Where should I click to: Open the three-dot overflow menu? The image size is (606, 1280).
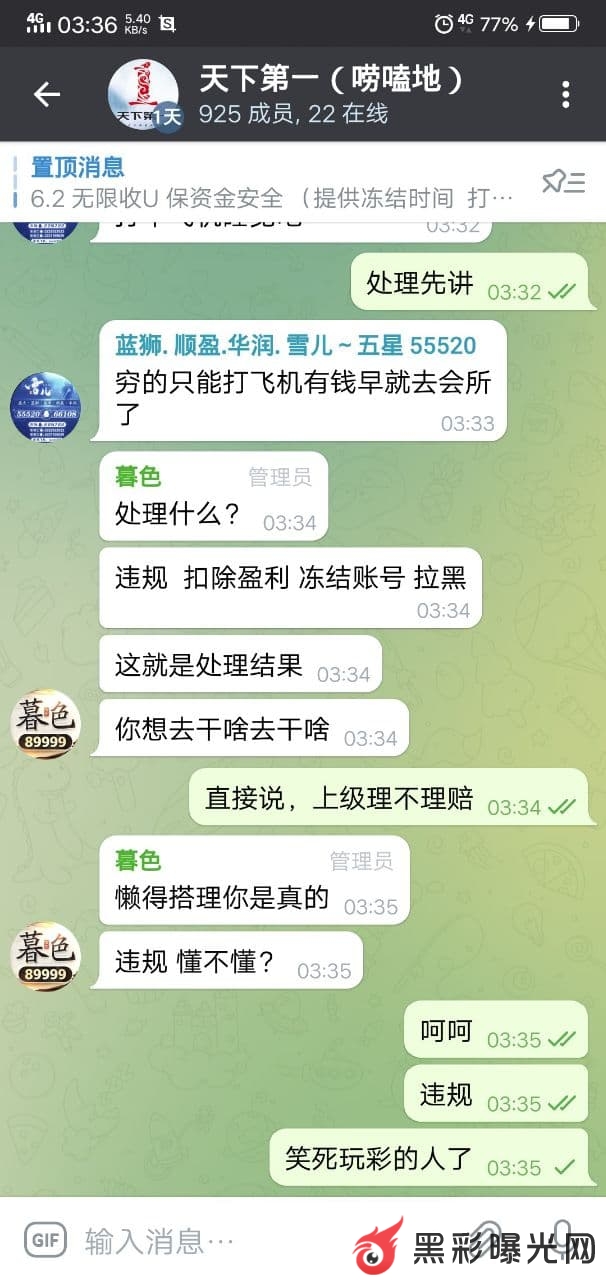point(566,95)
